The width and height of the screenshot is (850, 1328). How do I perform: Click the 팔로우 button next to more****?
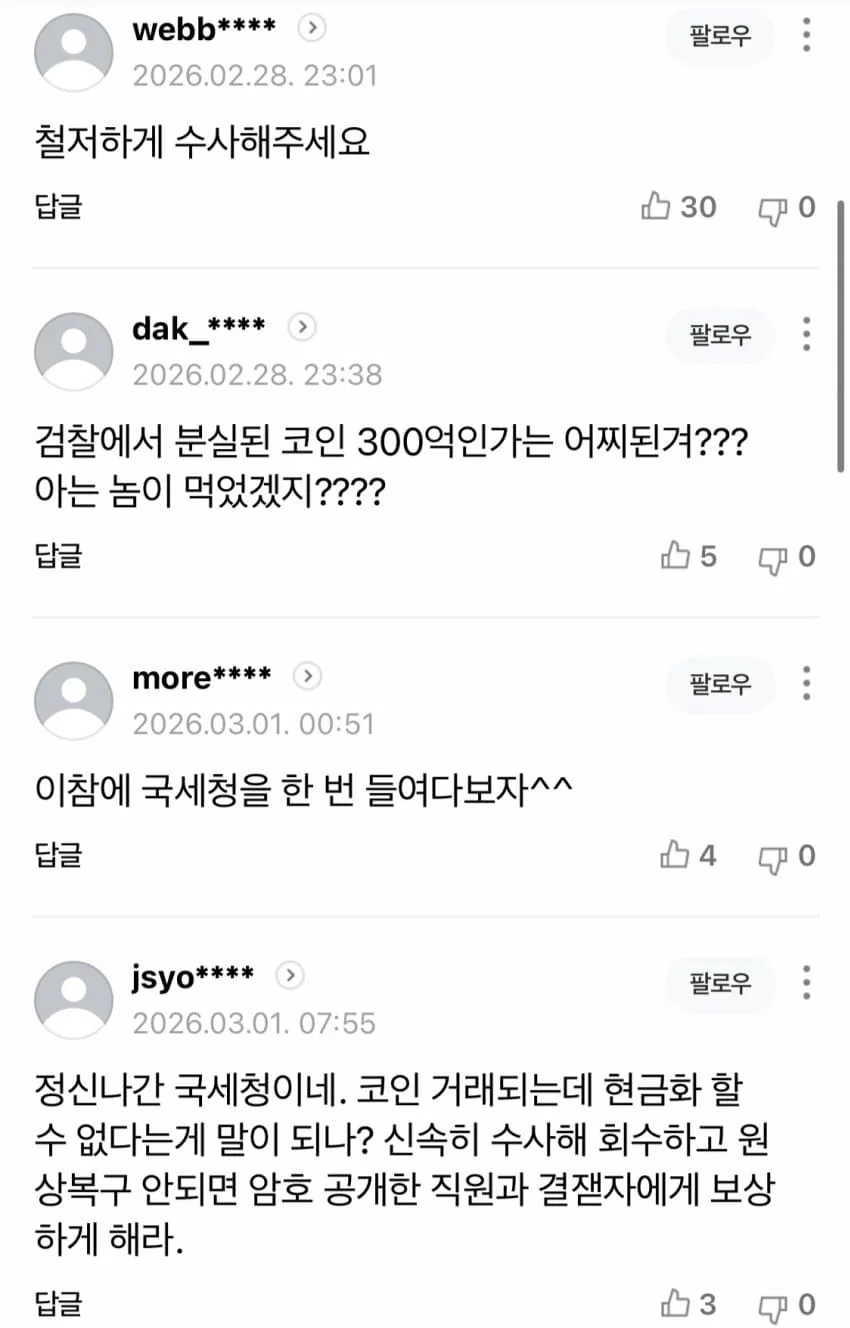[x=719, y=685]
